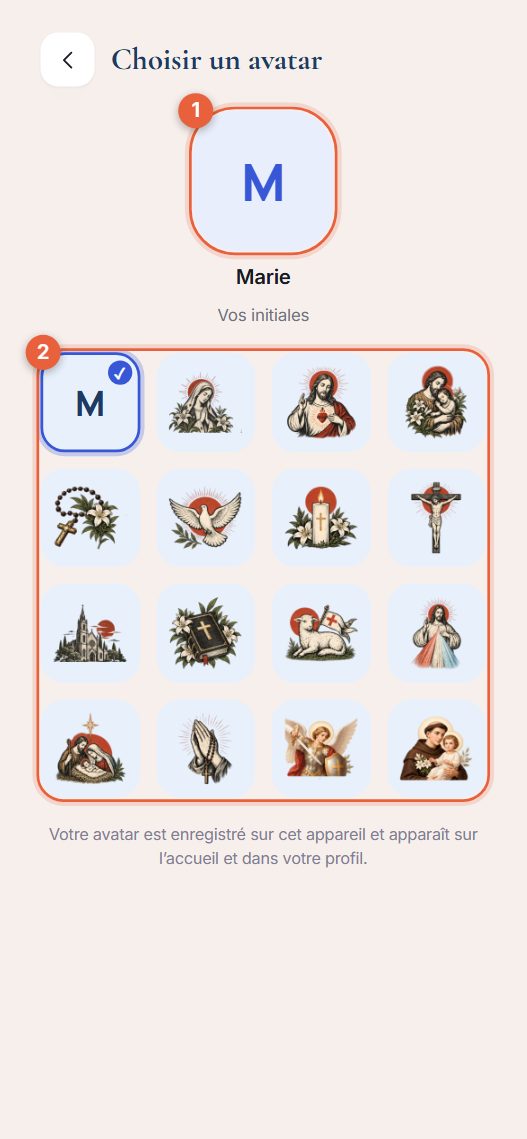
Task: Pick the white dove avatar
Action: point(206,518)
